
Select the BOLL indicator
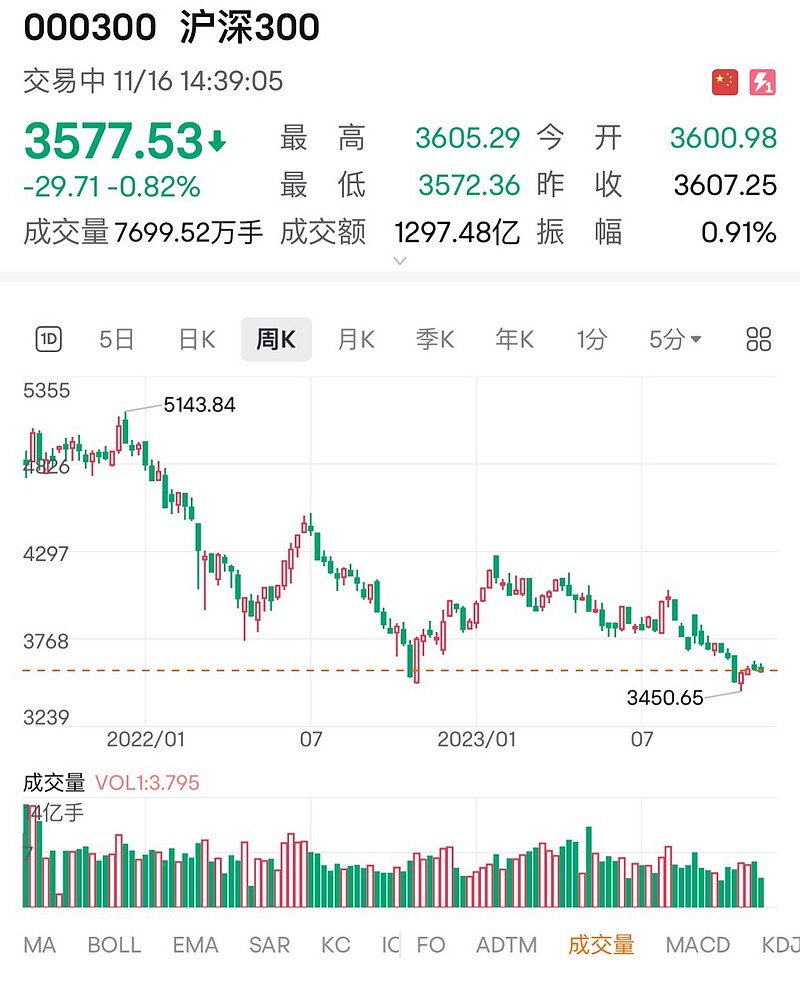tap(113, 944)
